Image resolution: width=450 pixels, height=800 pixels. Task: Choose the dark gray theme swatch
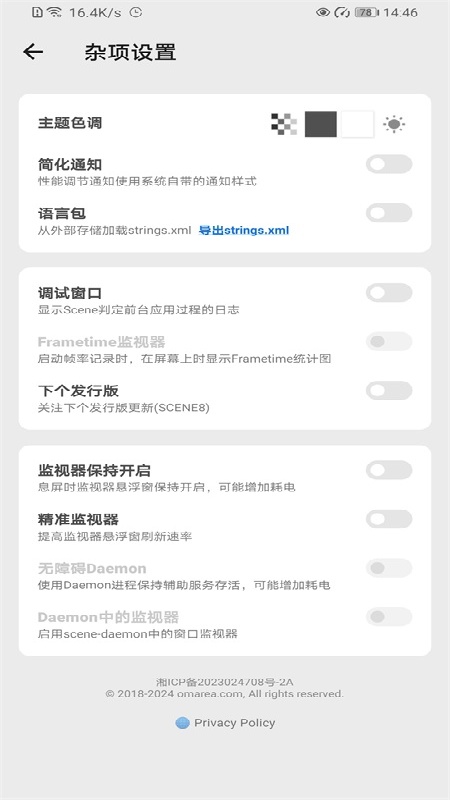pyautogui.click(x=321, y=124)
